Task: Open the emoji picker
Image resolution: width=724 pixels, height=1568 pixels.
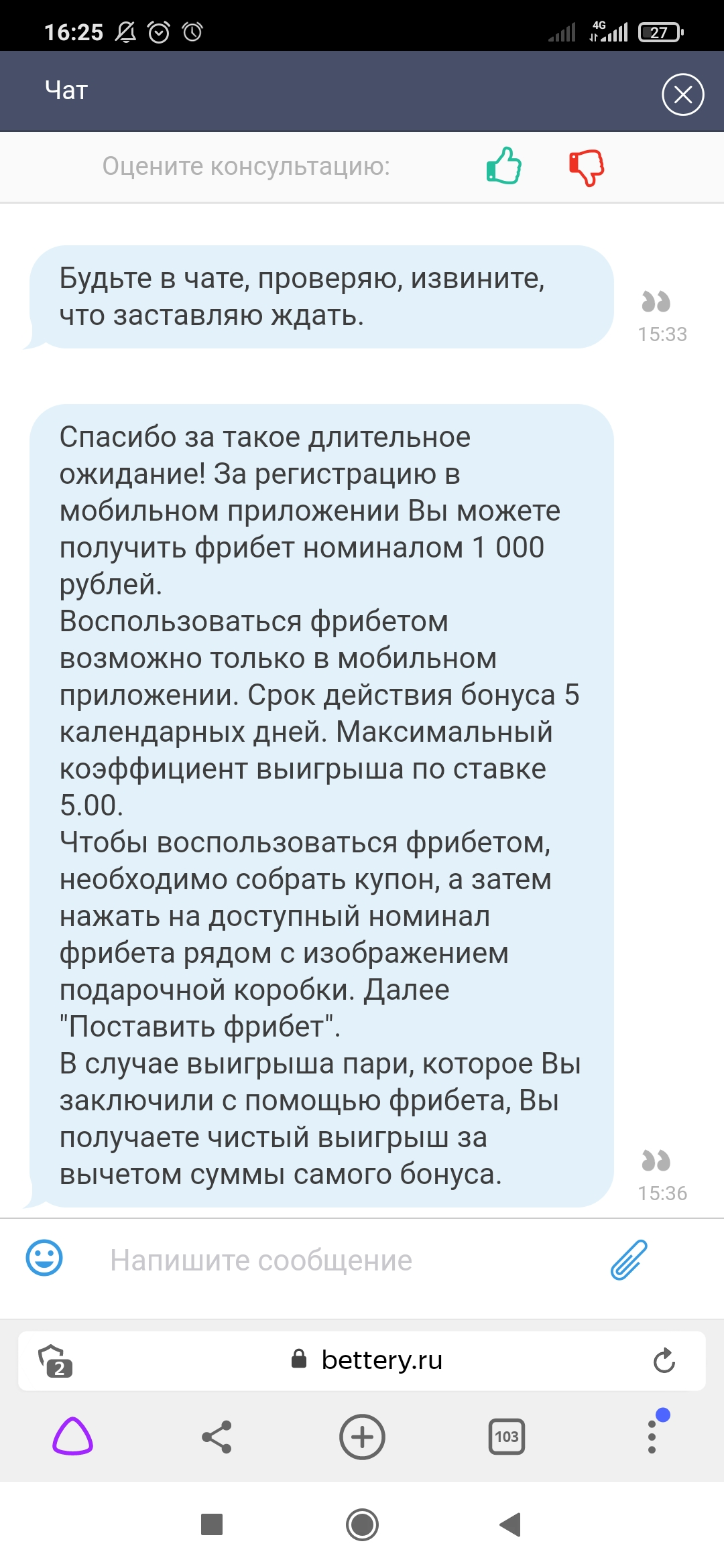Action: [x=44, y=1258]
